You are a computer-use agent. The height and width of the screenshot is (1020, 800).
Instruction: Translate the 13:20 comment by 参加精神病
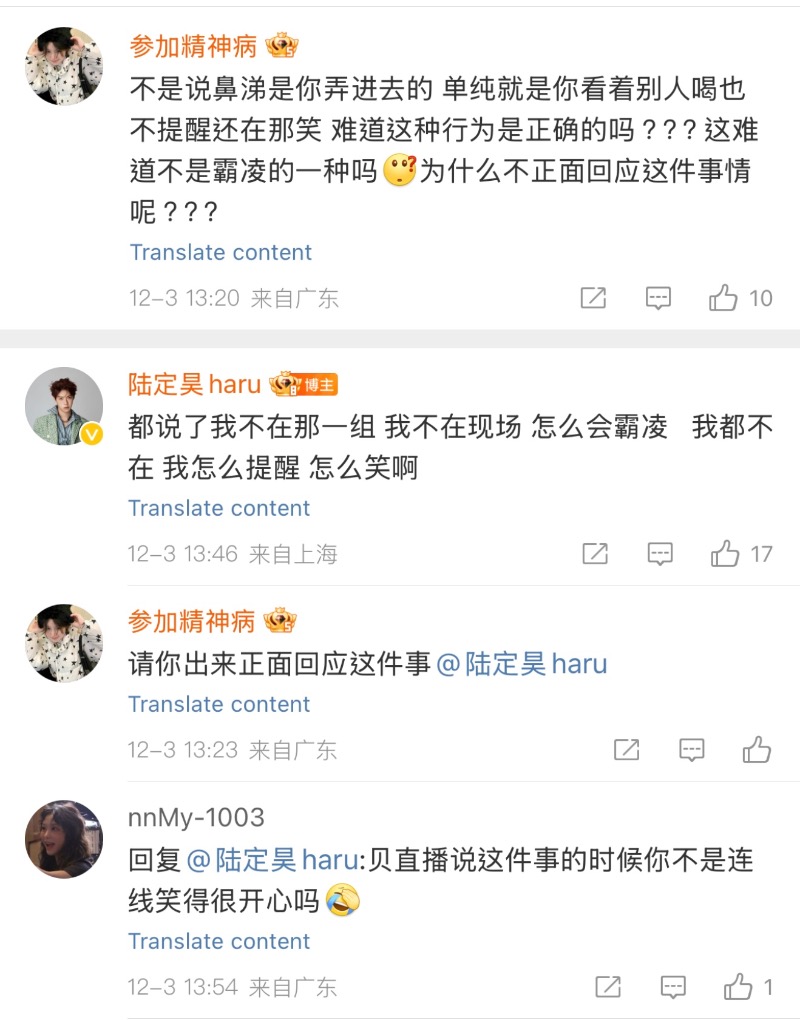220,252
